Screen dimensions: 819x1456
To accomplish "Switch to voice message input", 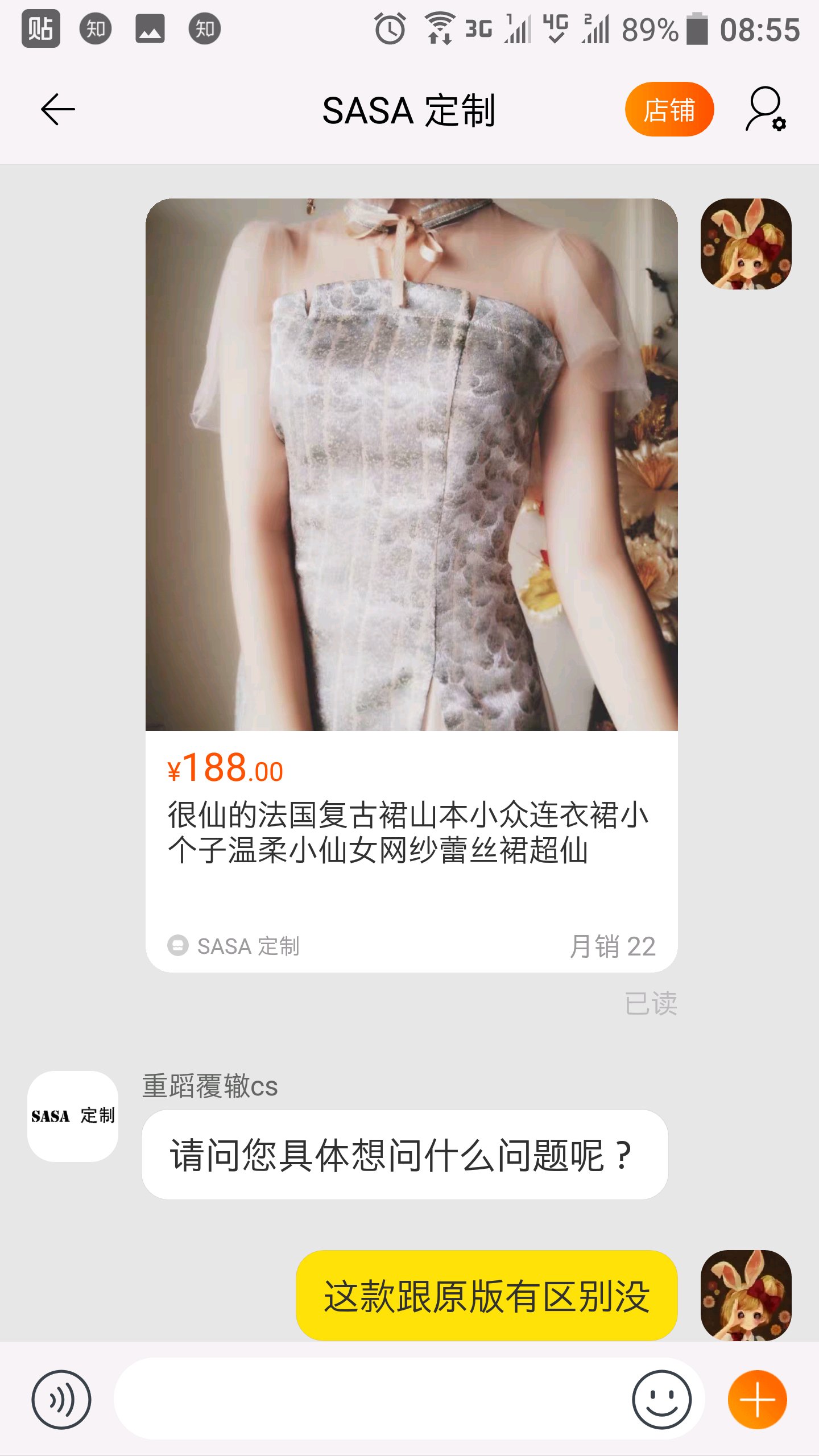I will click(61, 1399).
